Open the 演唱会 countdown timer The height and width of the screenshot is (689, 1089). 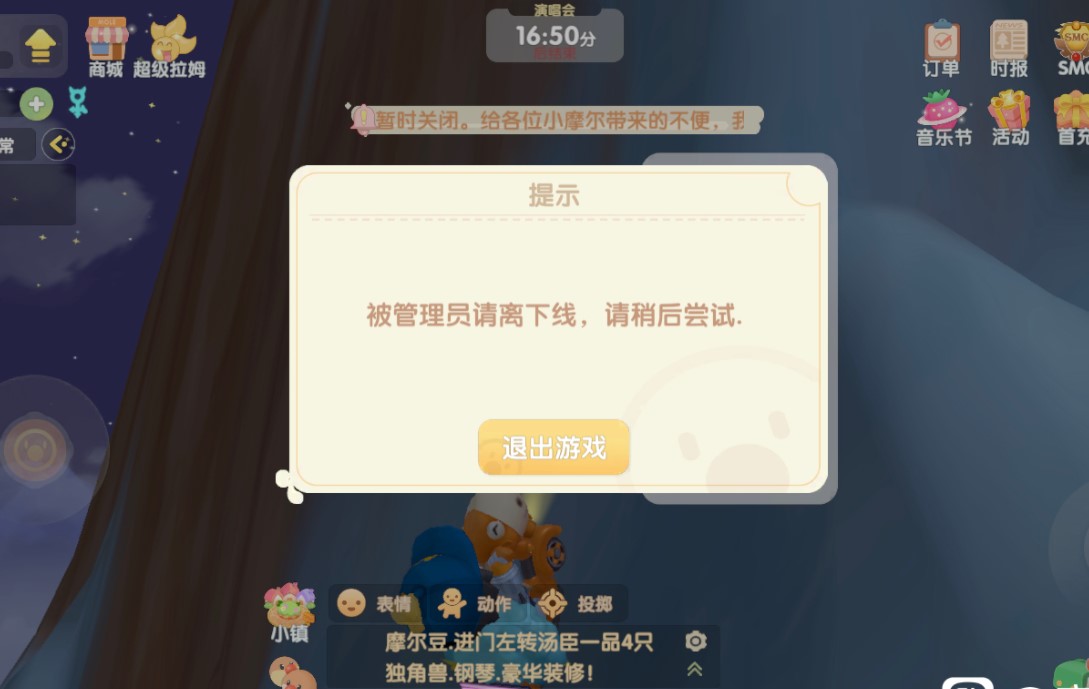coord(555,35)
